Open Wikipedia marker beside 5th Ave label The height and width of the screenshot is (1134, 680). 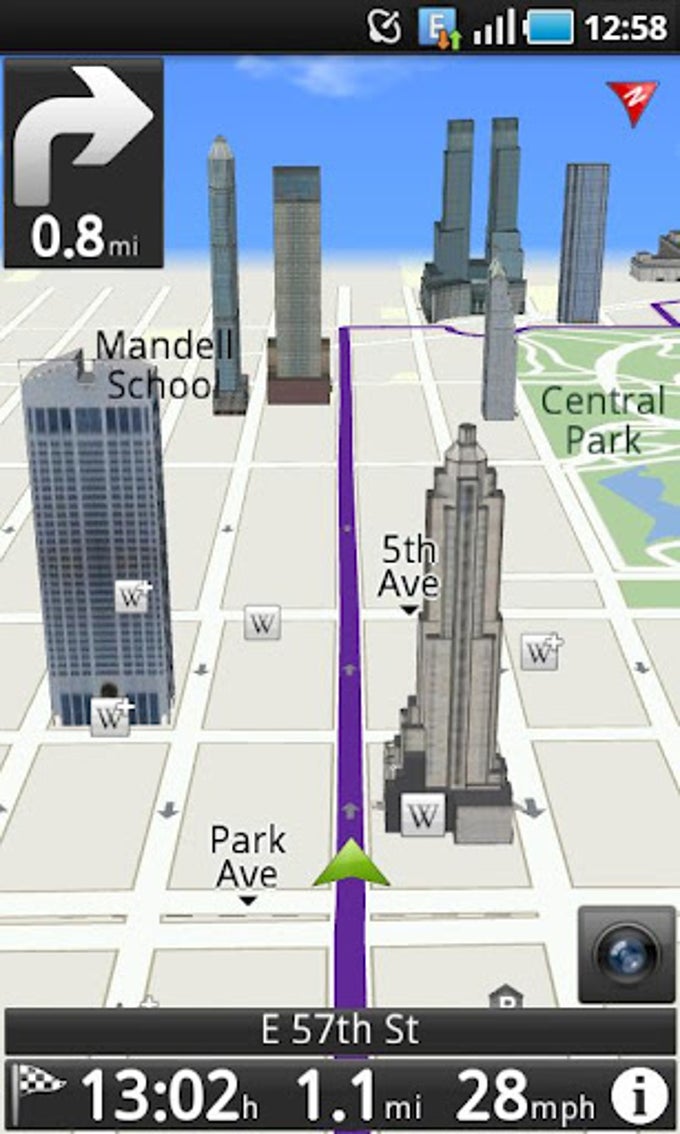(x=263, y=623)
